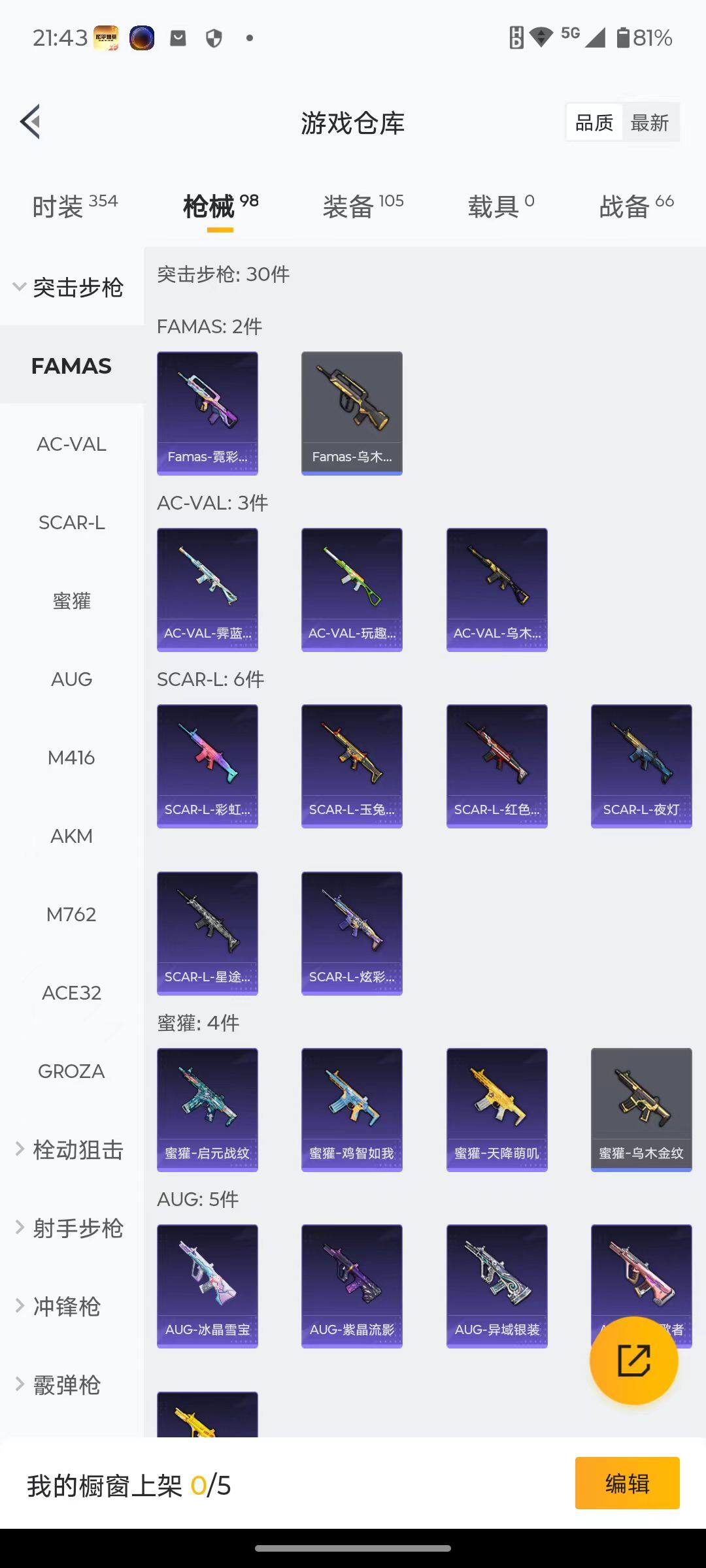This screenshot has height=1568, width=706.
Task: Open the Famas-霓彩 skin tile
Action: (207, 413)
